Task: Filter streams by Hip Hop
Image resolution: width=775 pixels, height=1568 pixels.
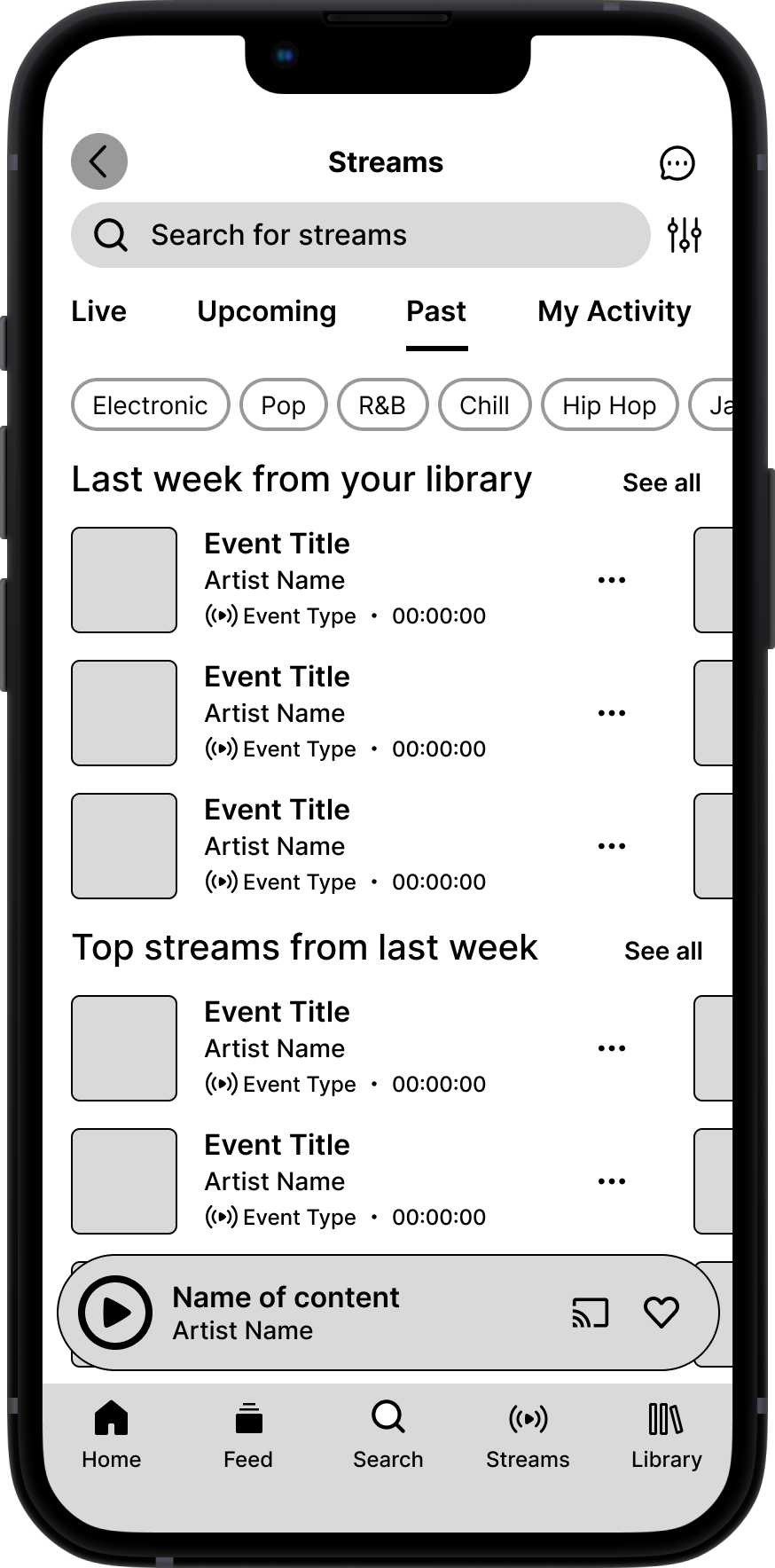Action: coord(609,405)
